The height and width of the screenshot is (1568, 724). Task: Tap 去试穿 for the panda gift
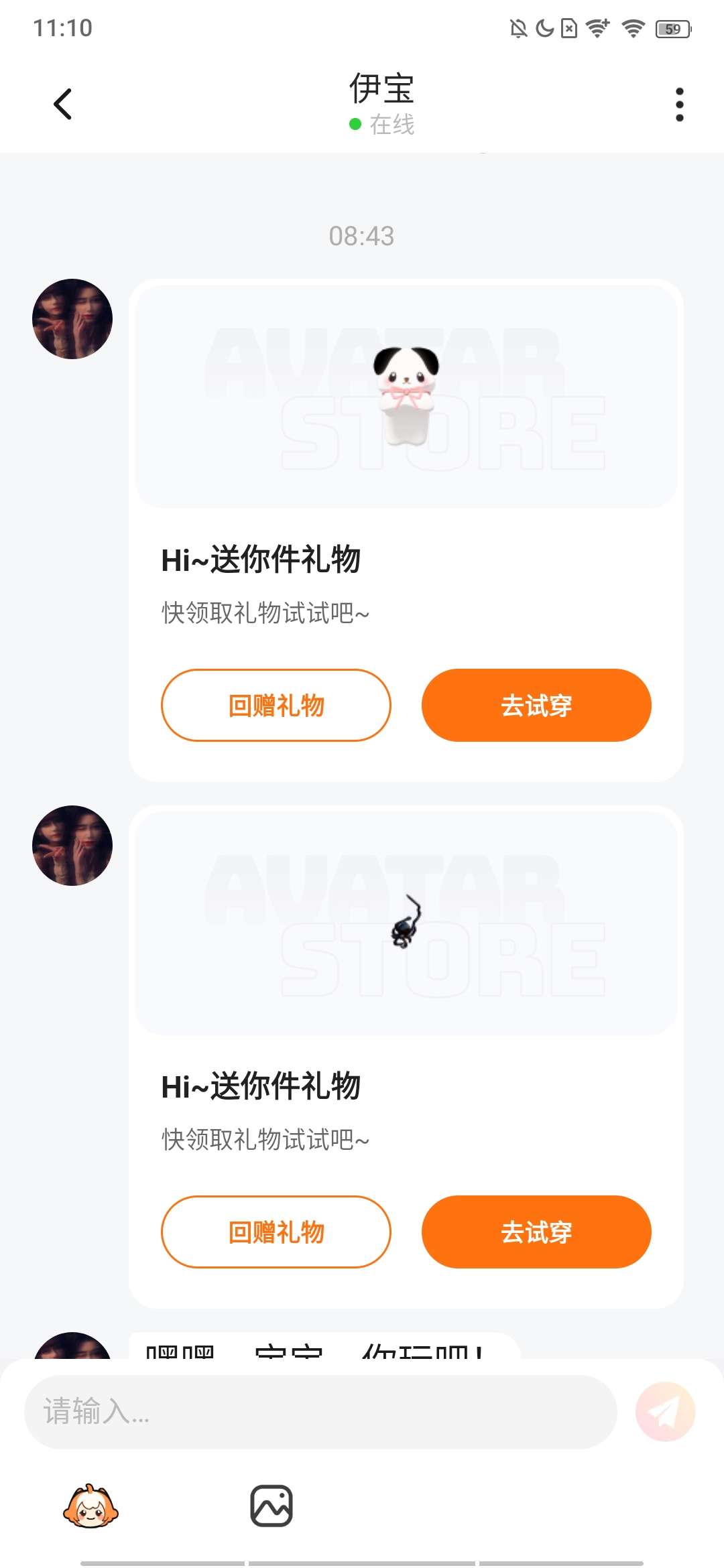(536, 705)
